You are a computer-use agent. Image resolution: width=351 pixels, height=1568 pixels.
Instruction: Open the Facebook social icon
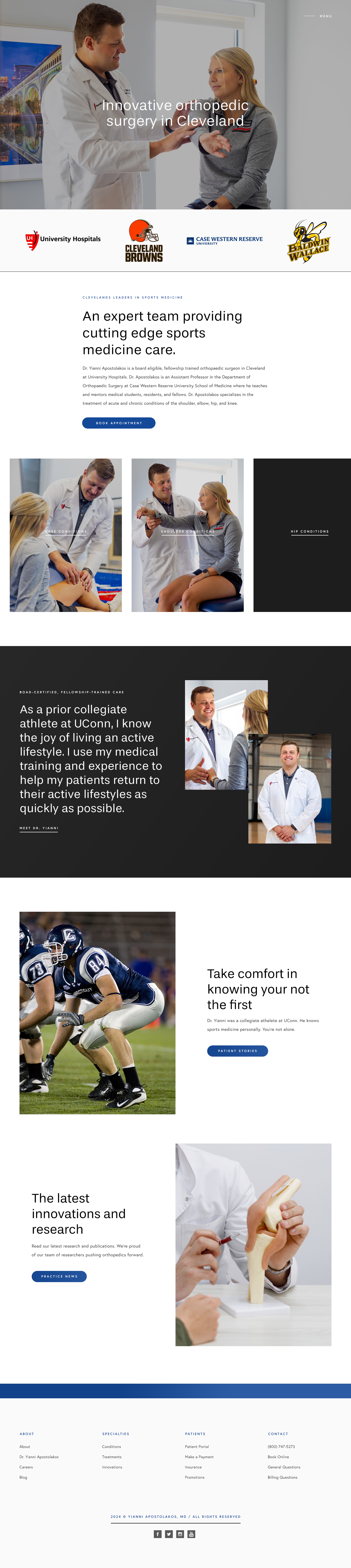(158, 1534)
